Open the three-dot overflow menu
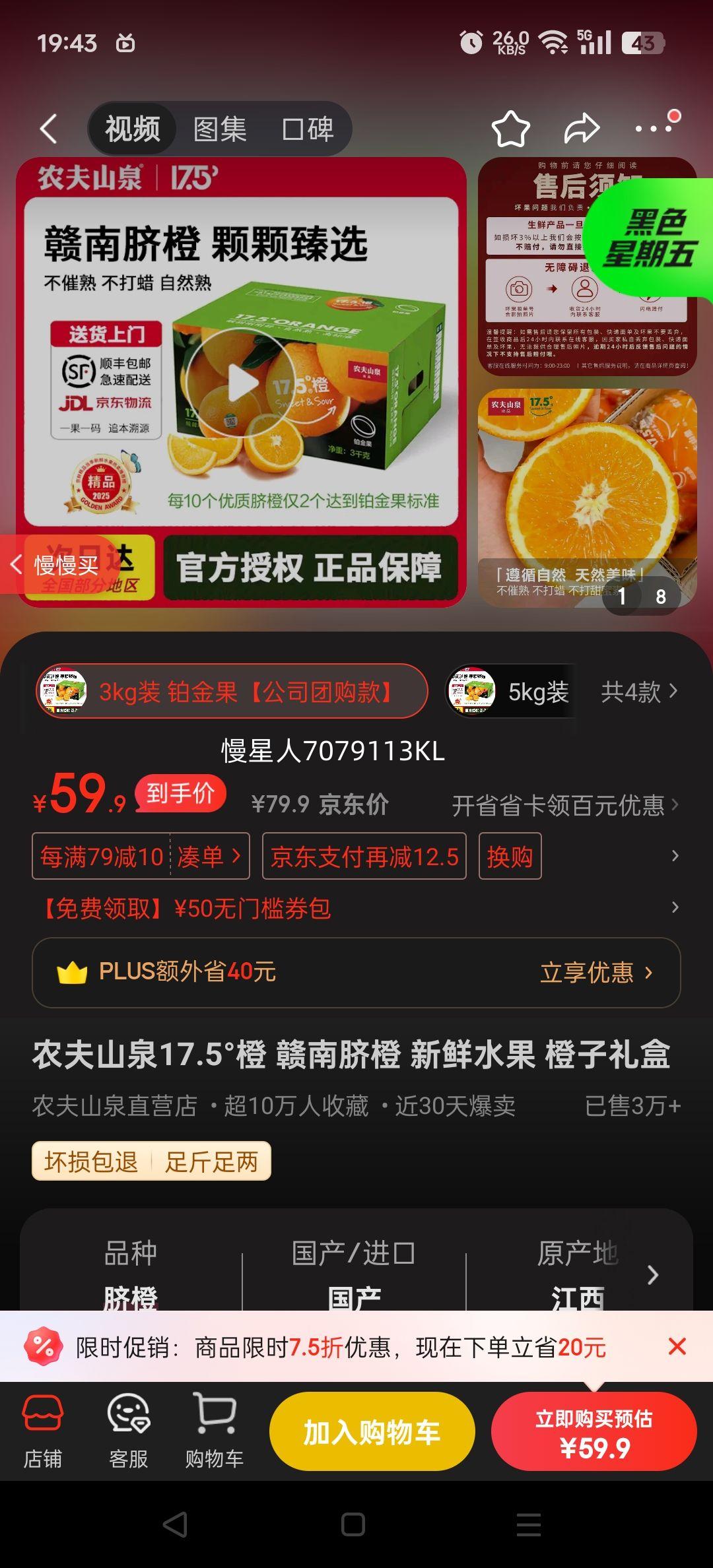 (x=654, y=128)
